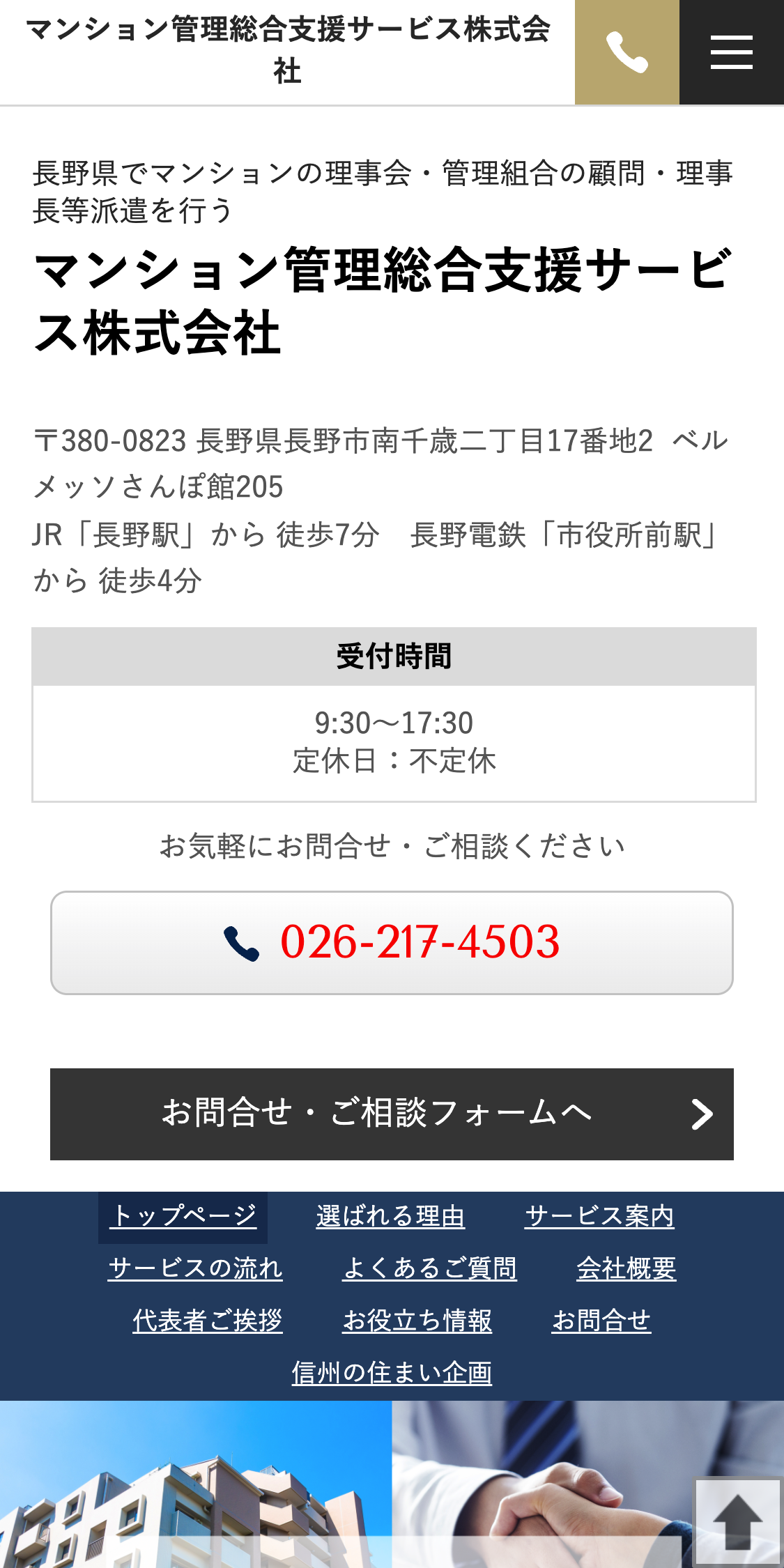Tap the gold phone call icon
784x1568 pixels.
(627, 52)
